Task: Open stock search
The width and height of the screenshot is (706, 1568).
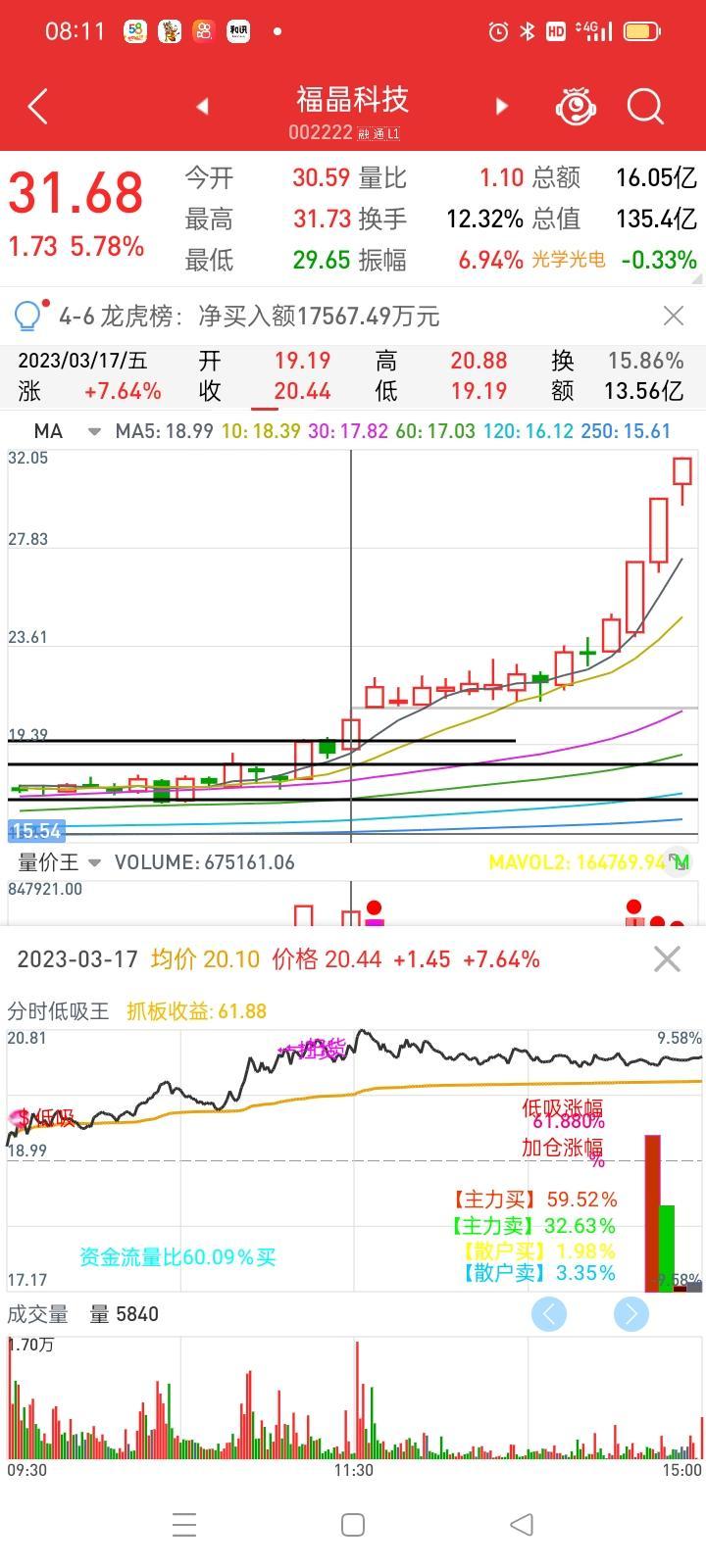Action: [645, 106]
